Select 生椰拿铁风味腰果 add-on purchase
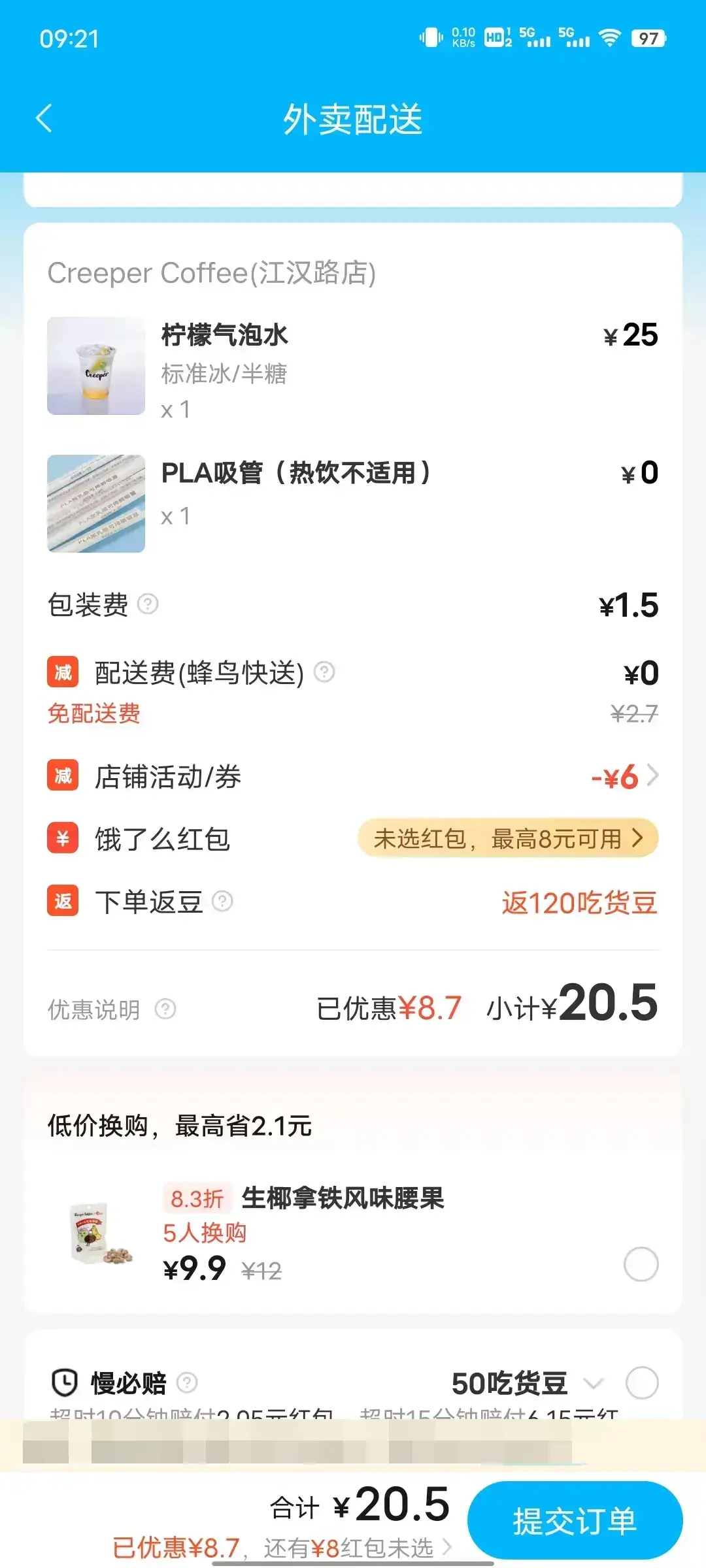706x1568 pixels. point(641,1264)
